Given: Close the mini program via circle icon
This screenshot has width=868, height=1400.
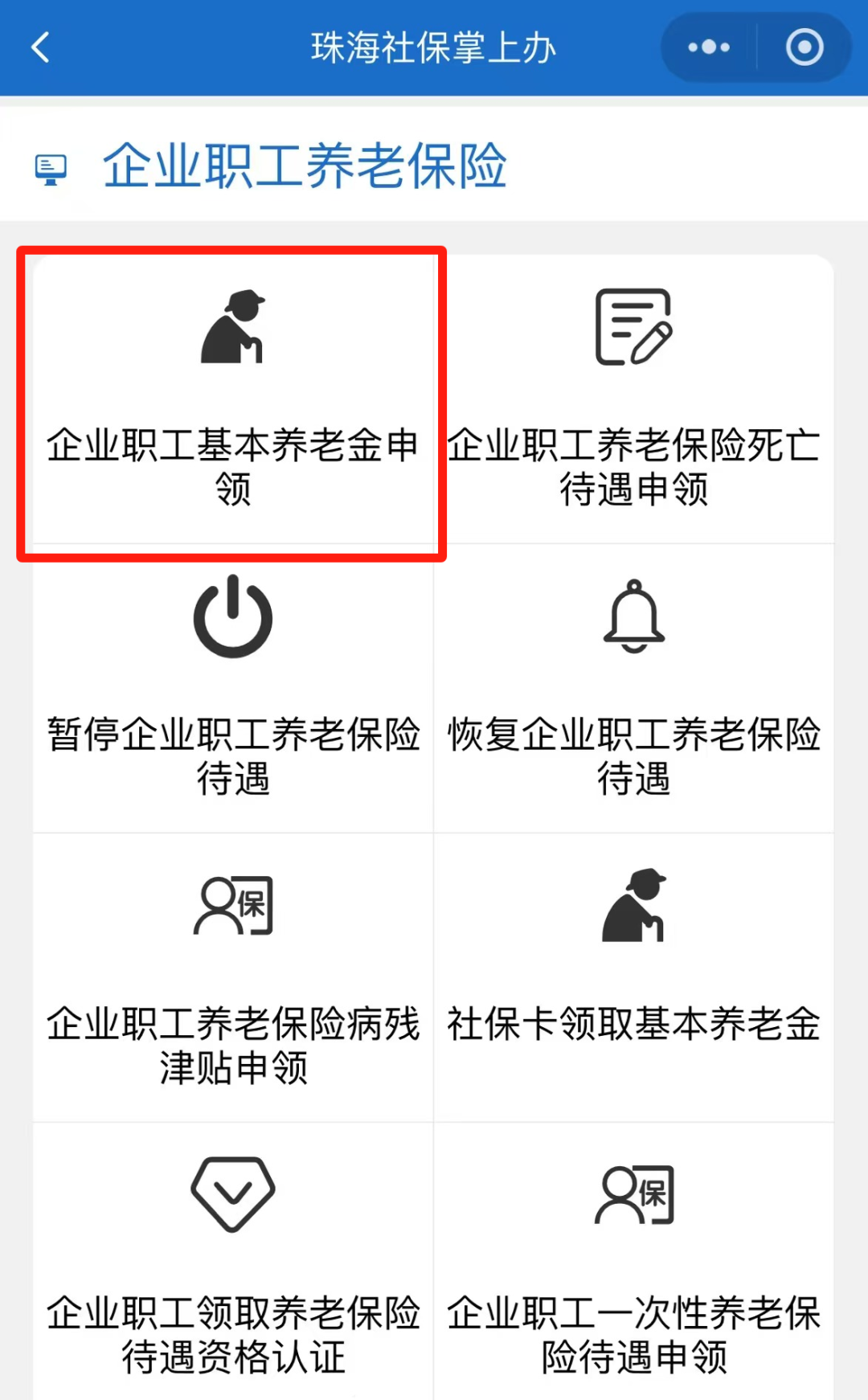Looking at the screenshot, I should [x=805, y=47].
